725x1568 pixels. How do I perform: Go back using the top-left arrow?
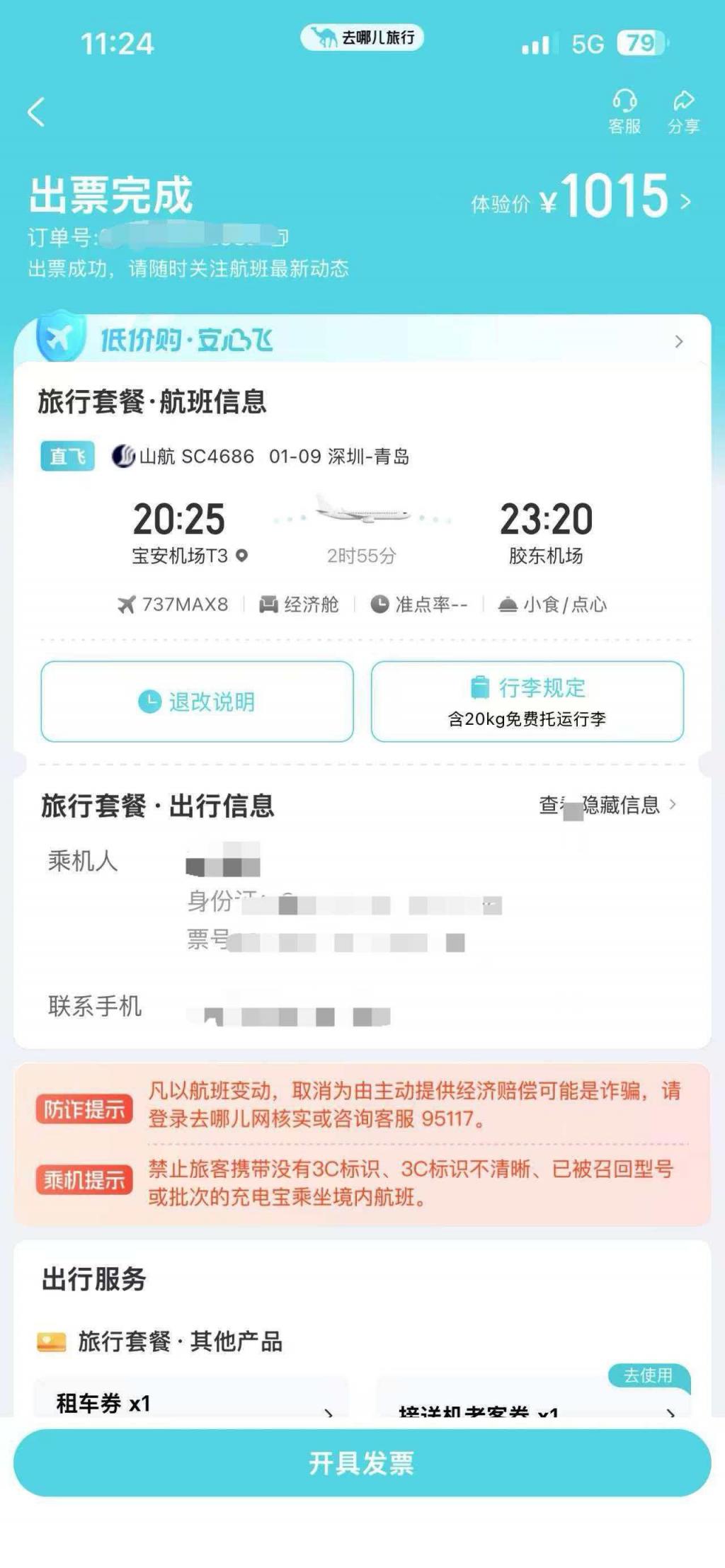click(x=36, y=112)
